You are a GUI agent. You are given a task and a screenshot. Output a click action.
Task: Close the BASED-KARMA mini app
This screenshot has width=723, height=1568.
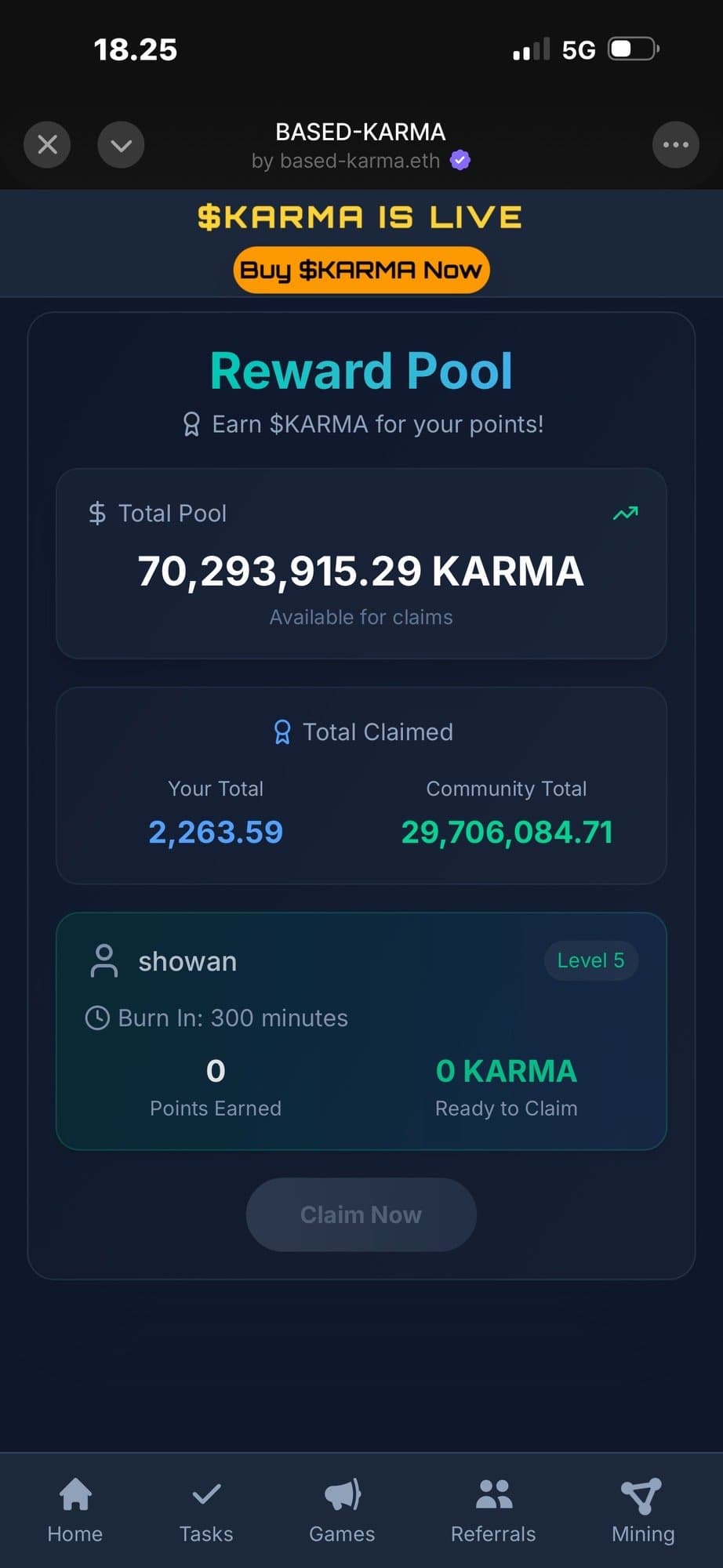47,145
